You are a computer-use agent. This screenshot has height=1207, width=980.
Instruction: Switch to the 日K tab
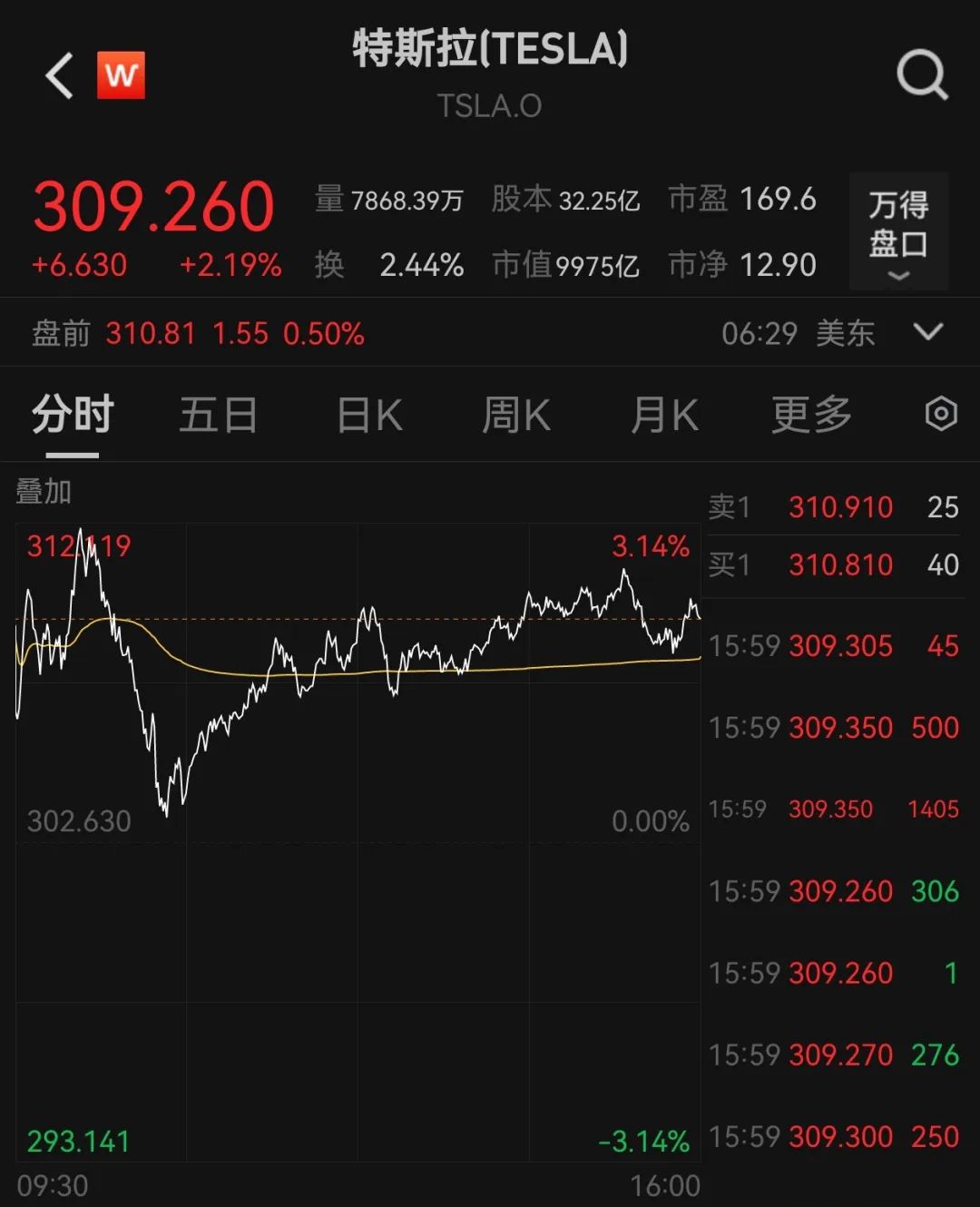point(369,416)
